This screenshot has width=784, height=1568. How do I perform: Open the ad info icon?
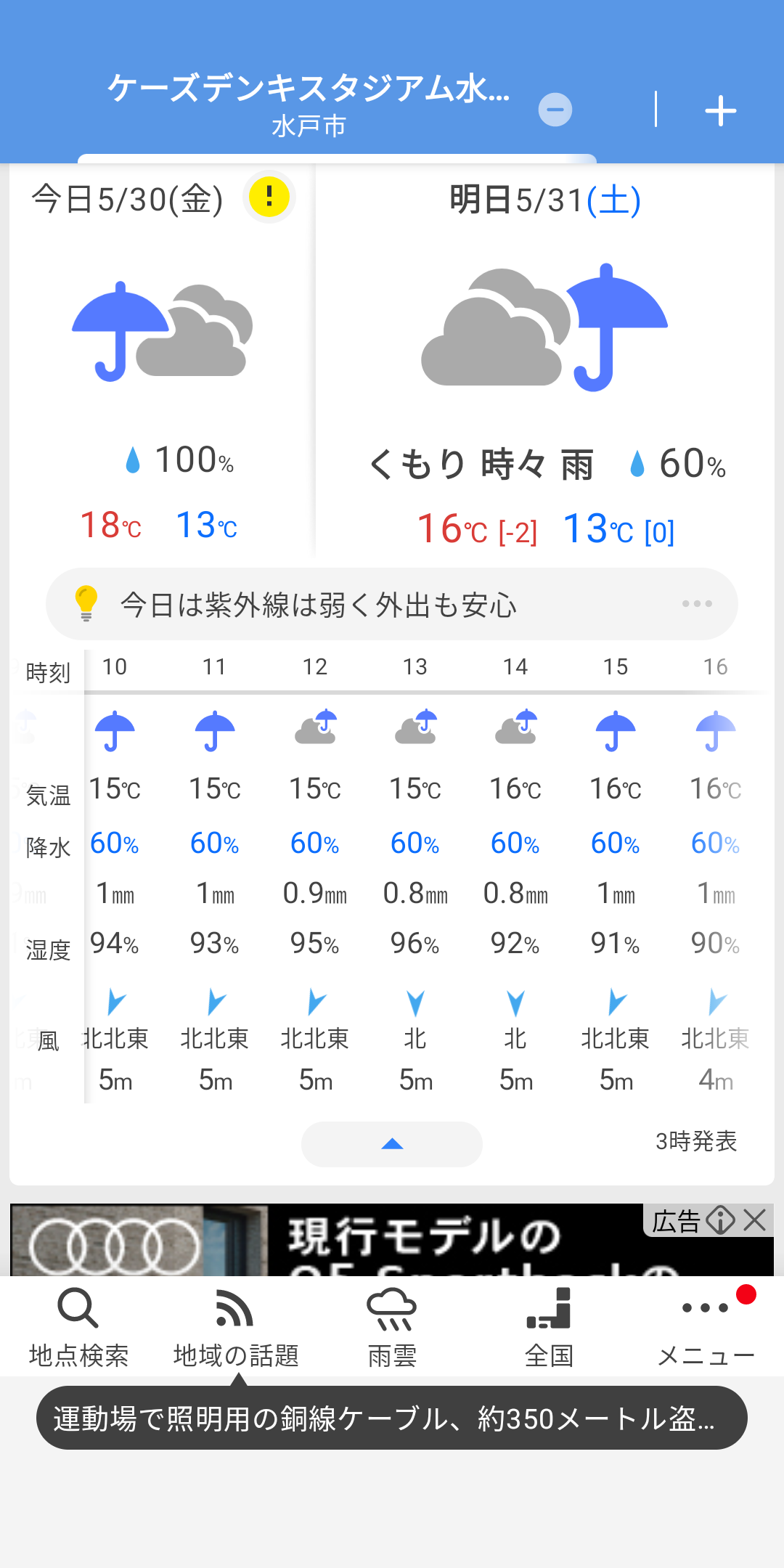(721, 1220)
